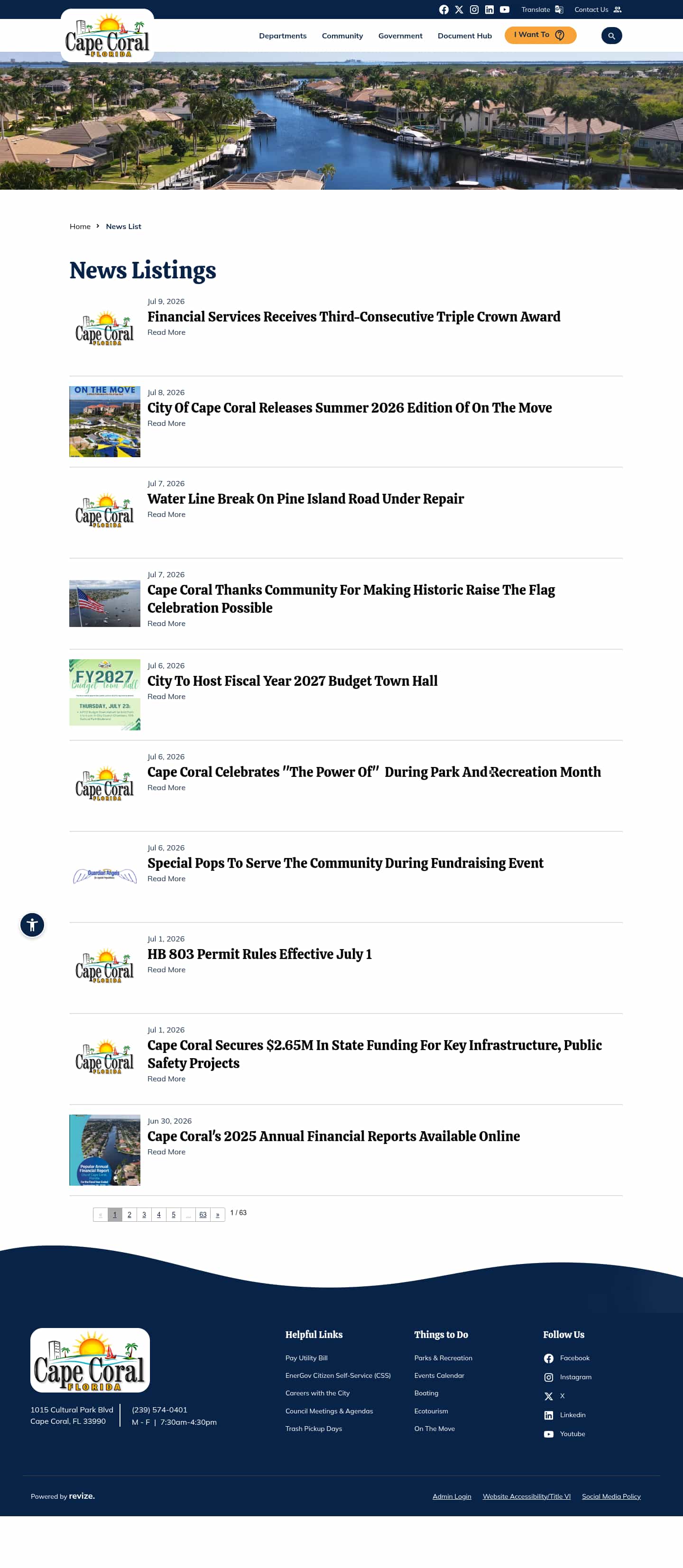
Task: Open the FY2027 Budget Town Hall thumbnail
Action: coord(105,694)
